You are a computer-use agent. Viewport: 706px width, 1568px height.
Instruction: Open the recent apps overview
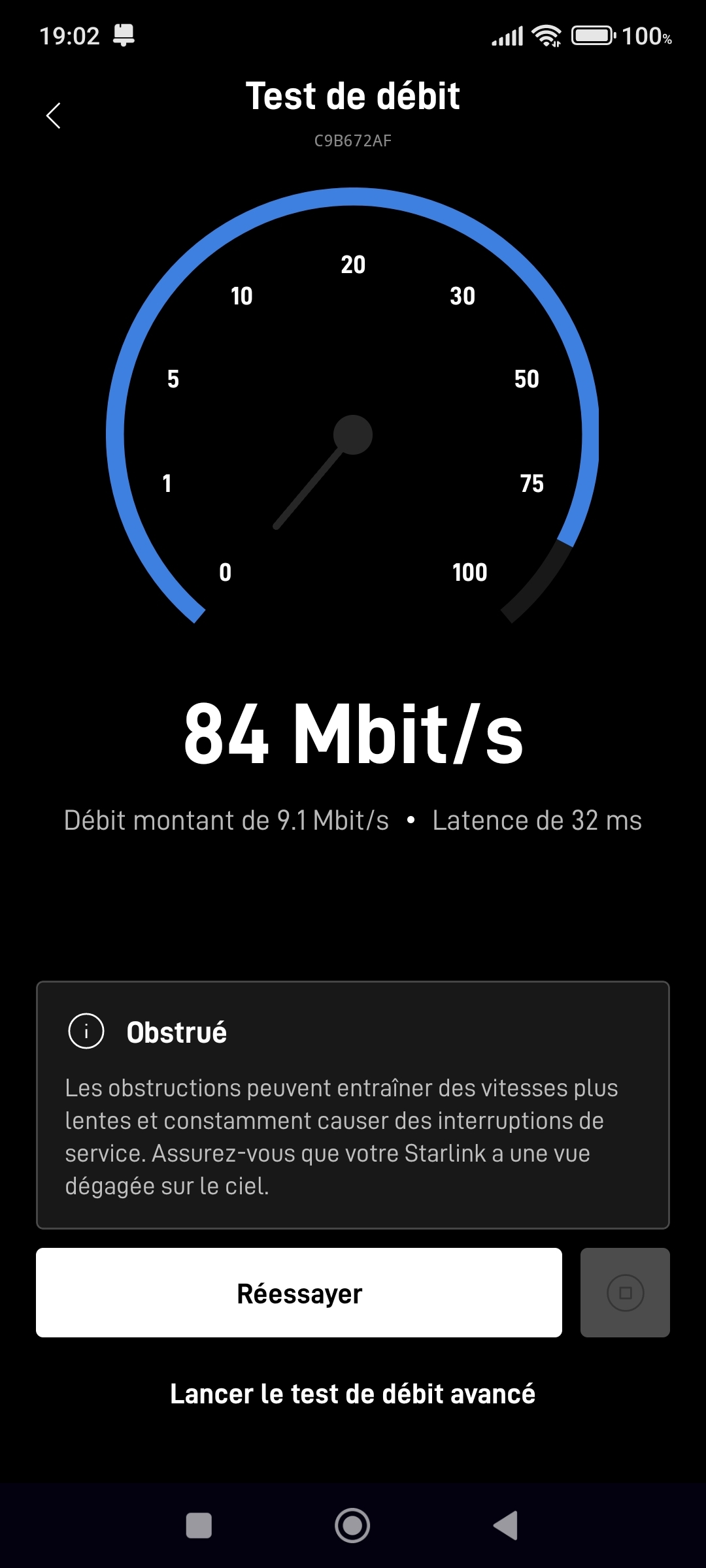point(199,1526)
